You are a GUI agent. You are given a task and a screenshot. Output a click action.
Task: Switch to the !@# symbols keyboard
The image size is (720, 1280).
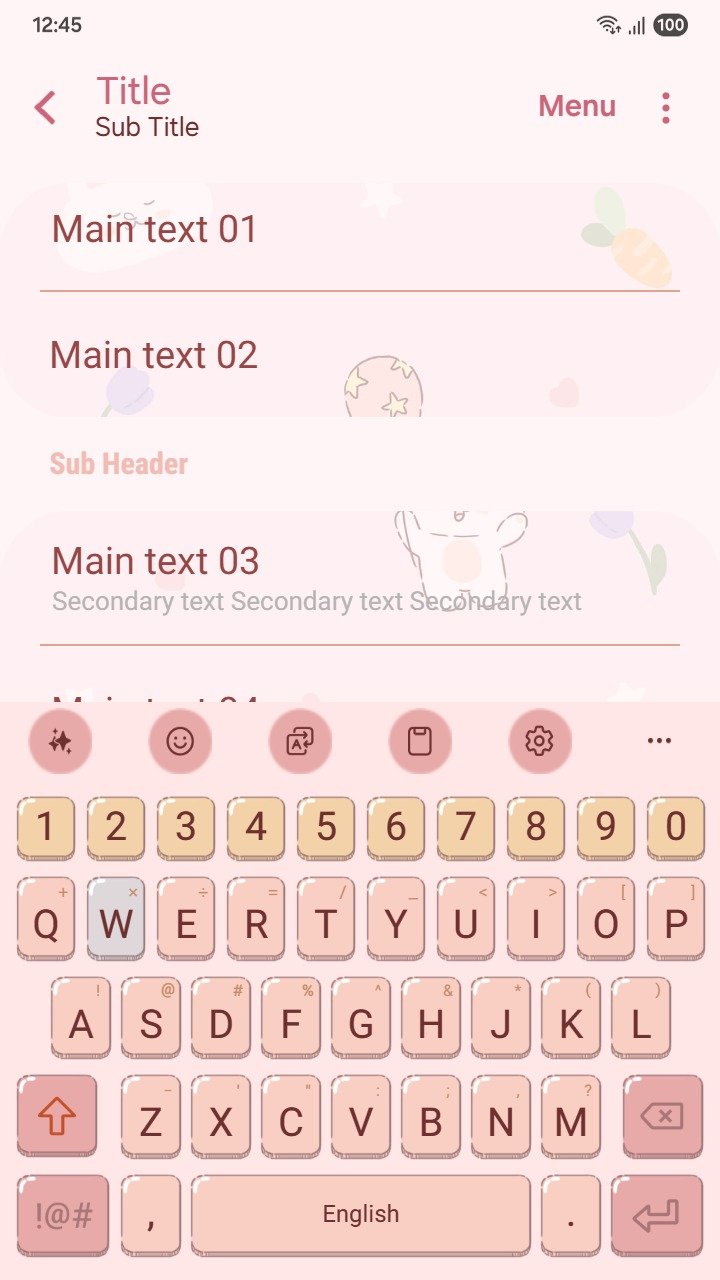pos(63,1215)
